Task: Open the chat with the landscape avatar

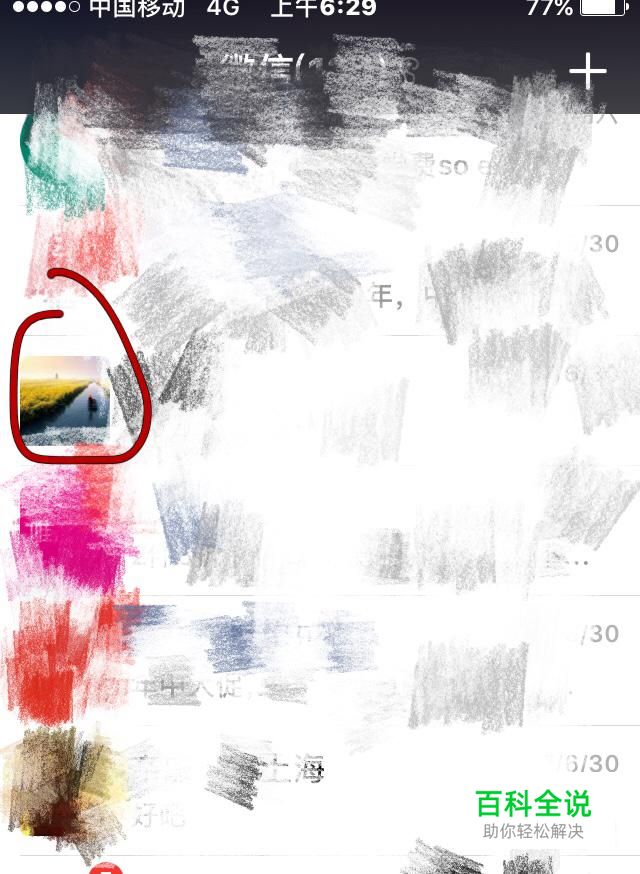Action: (x=65, y=400)
